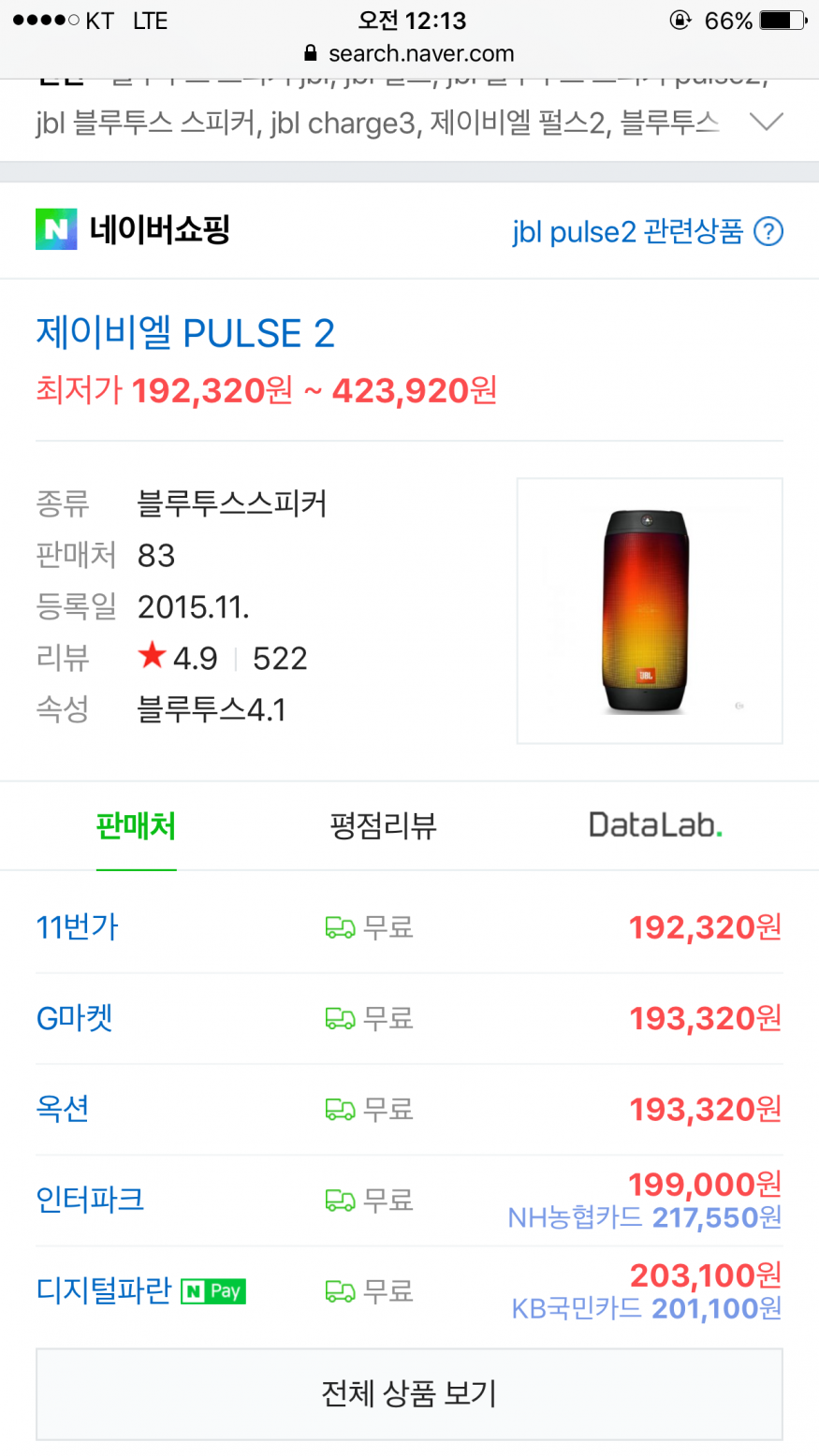Screen dimensions: 819x1456
Task: Open the G마켓 seller offer
Action: click(x=75, y=1018)
